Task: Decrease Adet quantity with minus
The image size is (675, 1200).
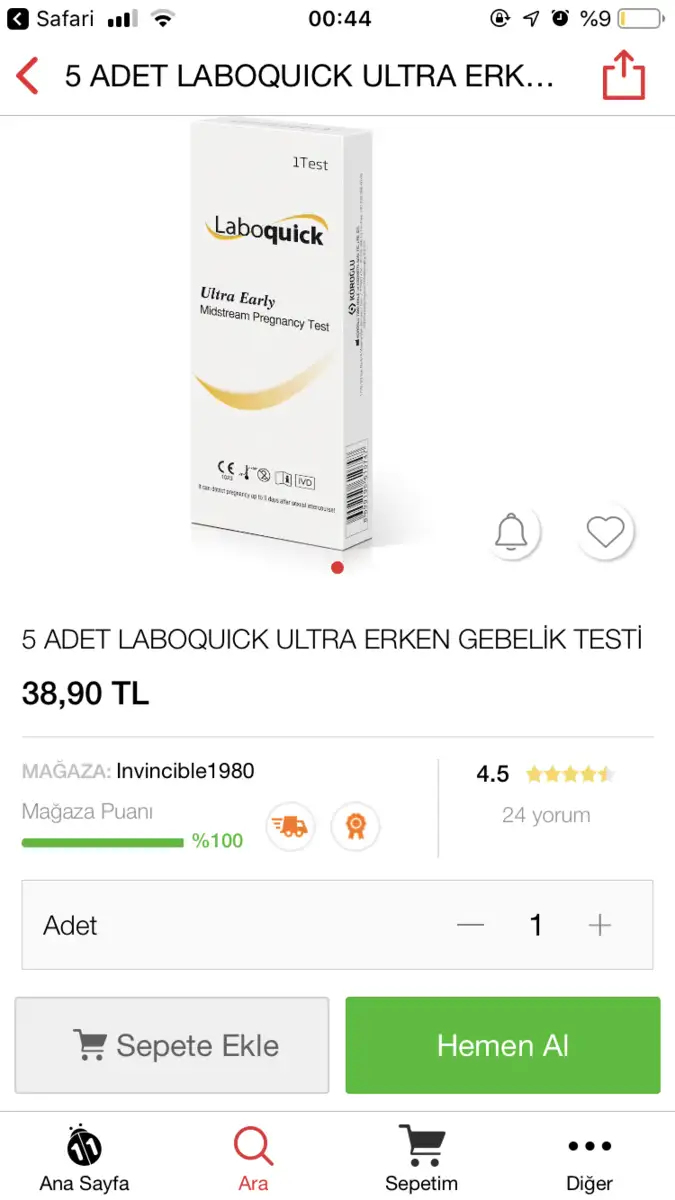Action: click(470, 926)
